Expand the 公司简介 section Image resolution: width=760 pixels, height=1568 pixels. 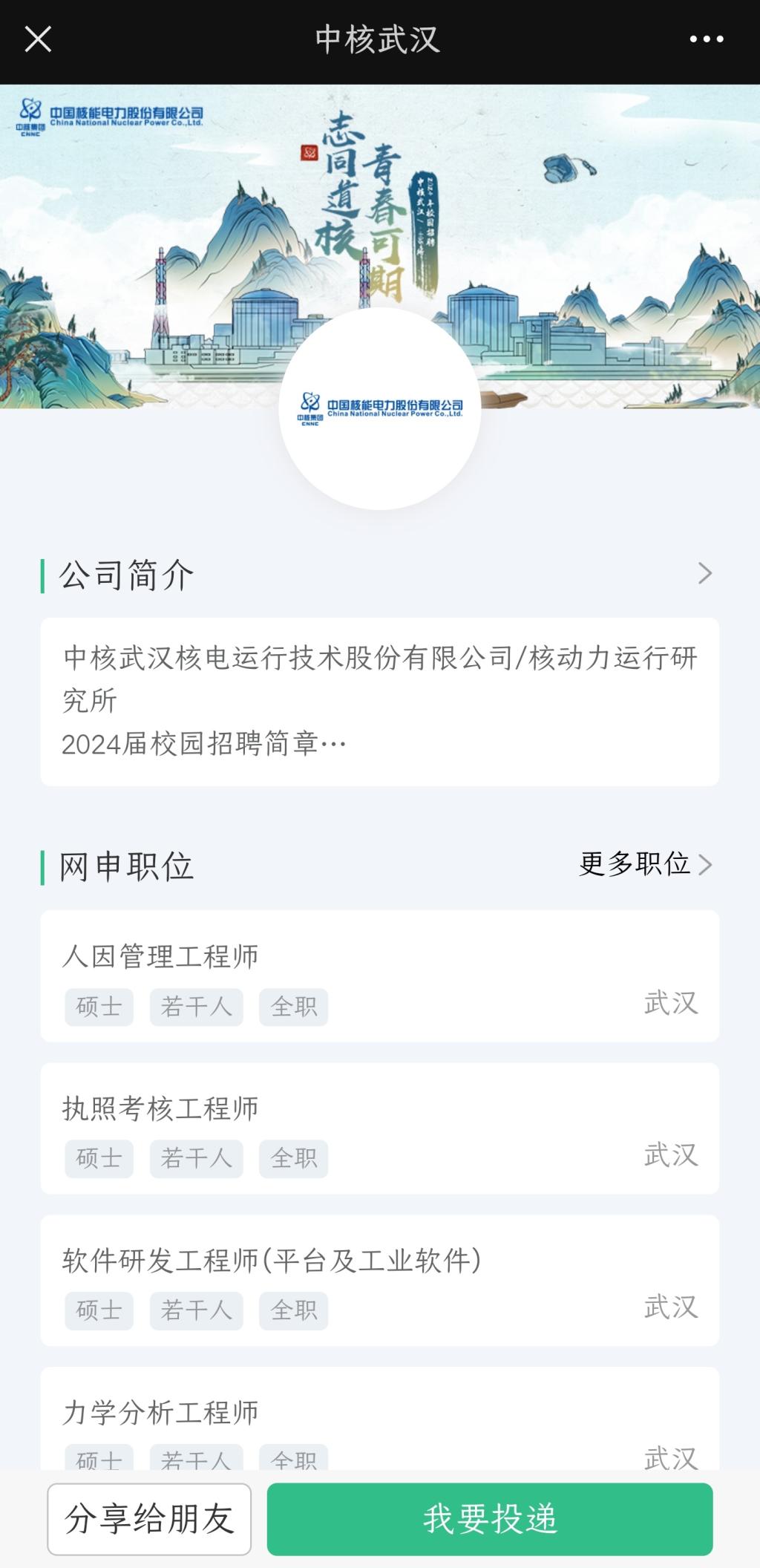tap(704, 574)
